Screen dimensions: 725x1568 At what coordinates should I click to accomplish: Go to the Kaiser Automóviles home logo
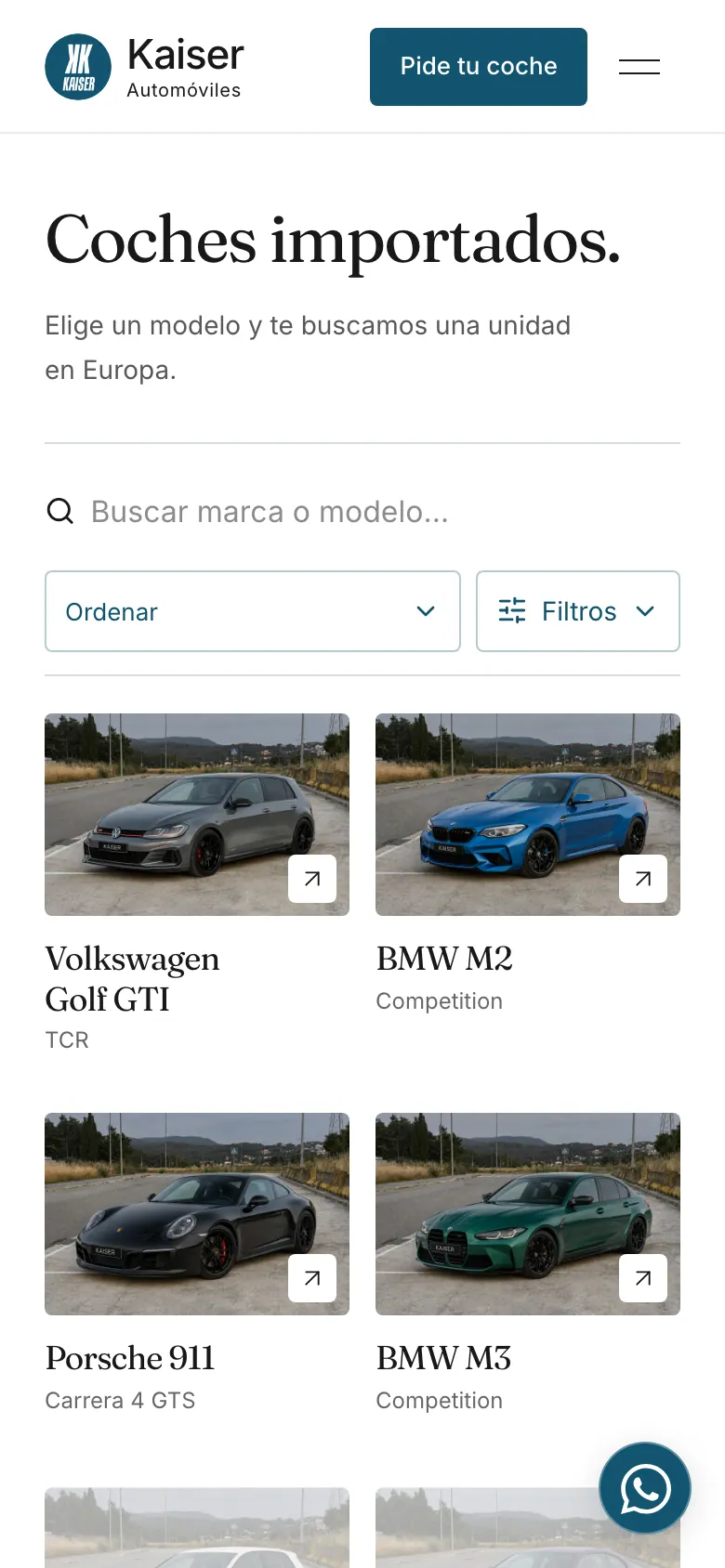click(x=145, y=67)
